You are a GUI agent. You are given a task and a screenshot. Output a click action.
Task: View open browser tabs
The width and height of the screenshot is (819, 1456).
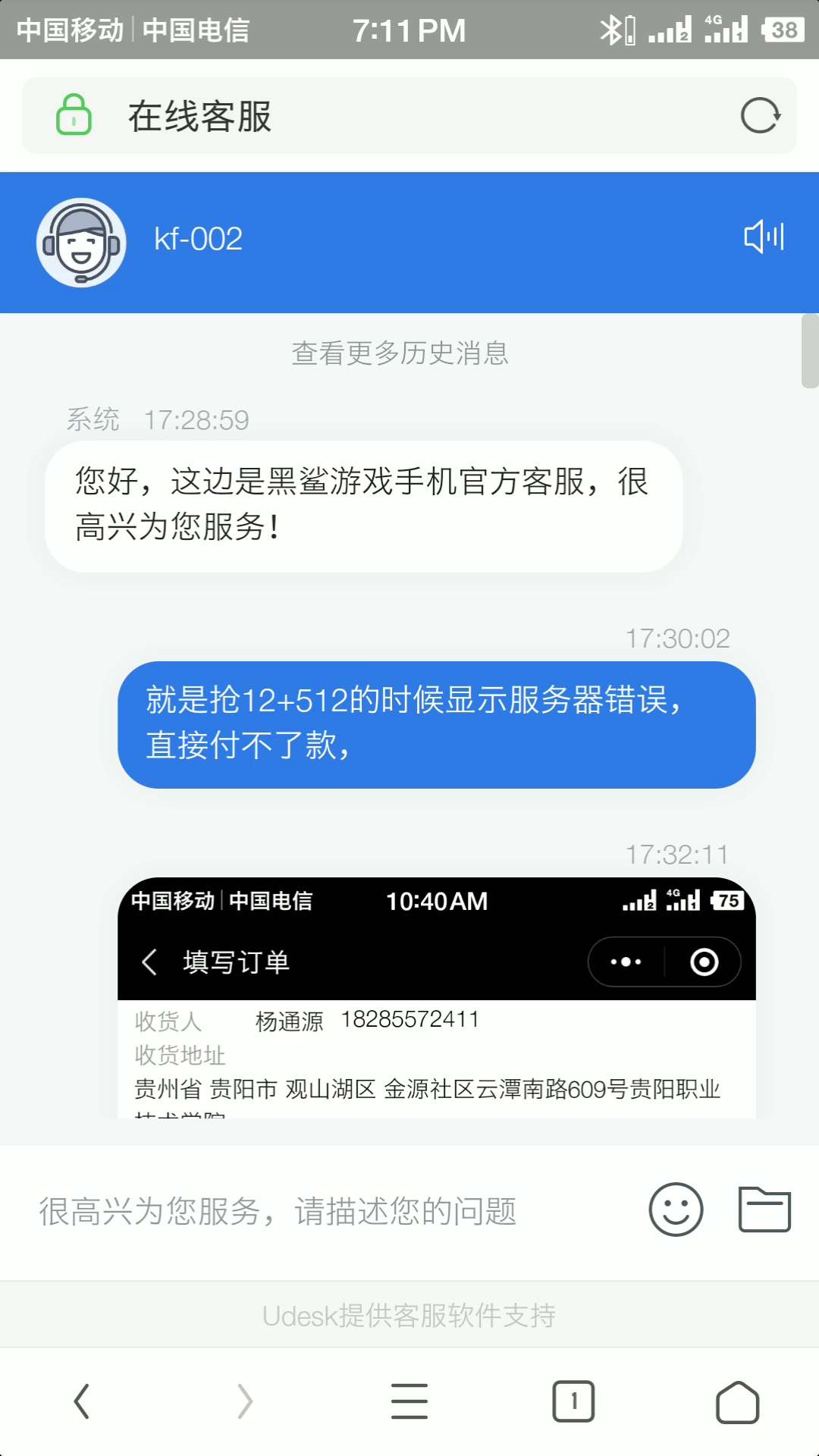point(573,1401)
